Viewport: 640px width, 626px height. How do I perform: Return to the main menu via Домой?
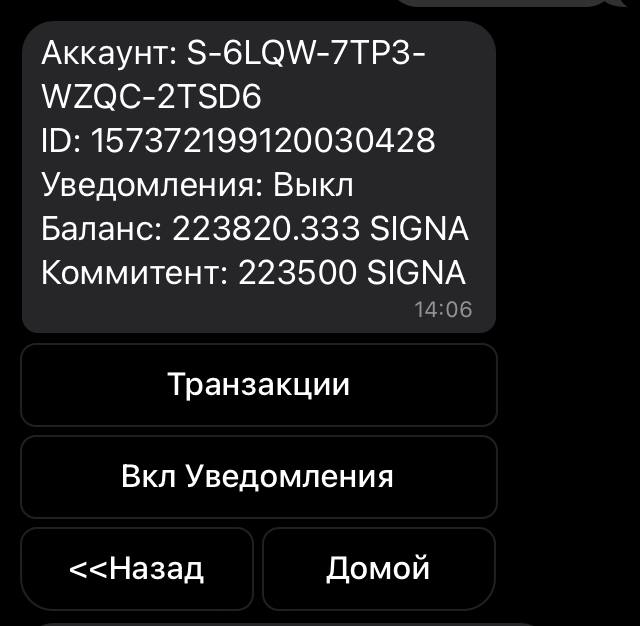(379, 568)
